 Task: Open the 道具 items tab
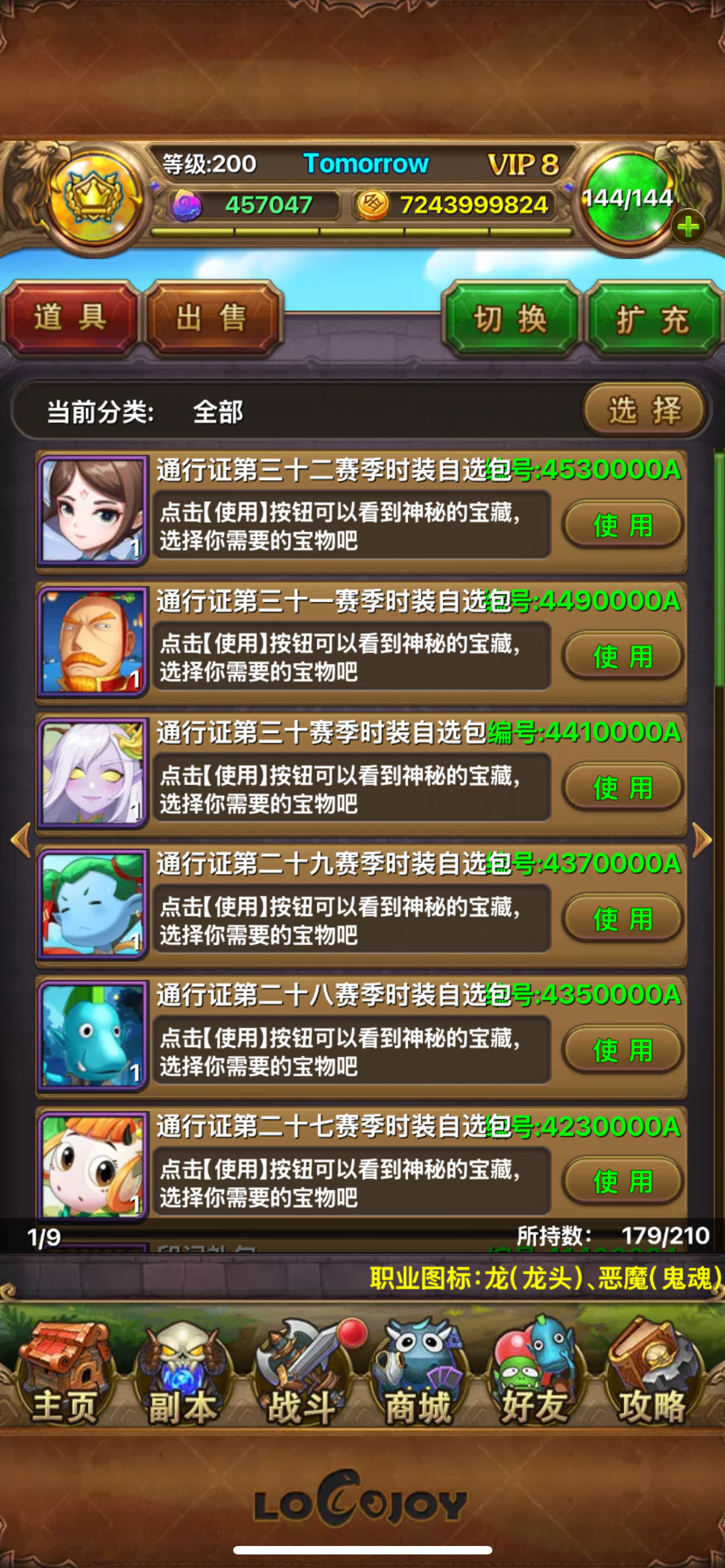71,318
